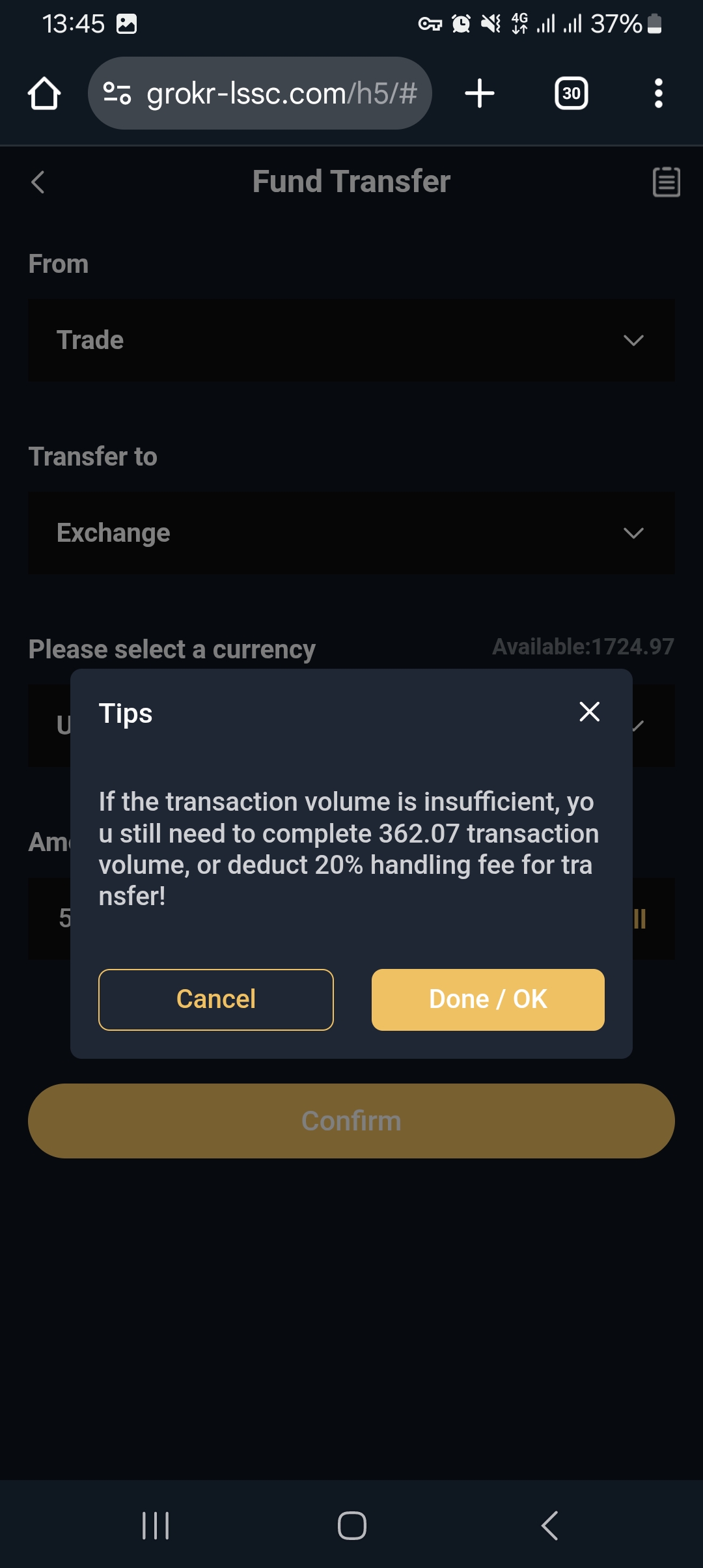The height and width of the screenshot is (1568, 703).
Task: Expand the Transfer to dropdown showing Exchange
Action: click(x=351, y=533)
